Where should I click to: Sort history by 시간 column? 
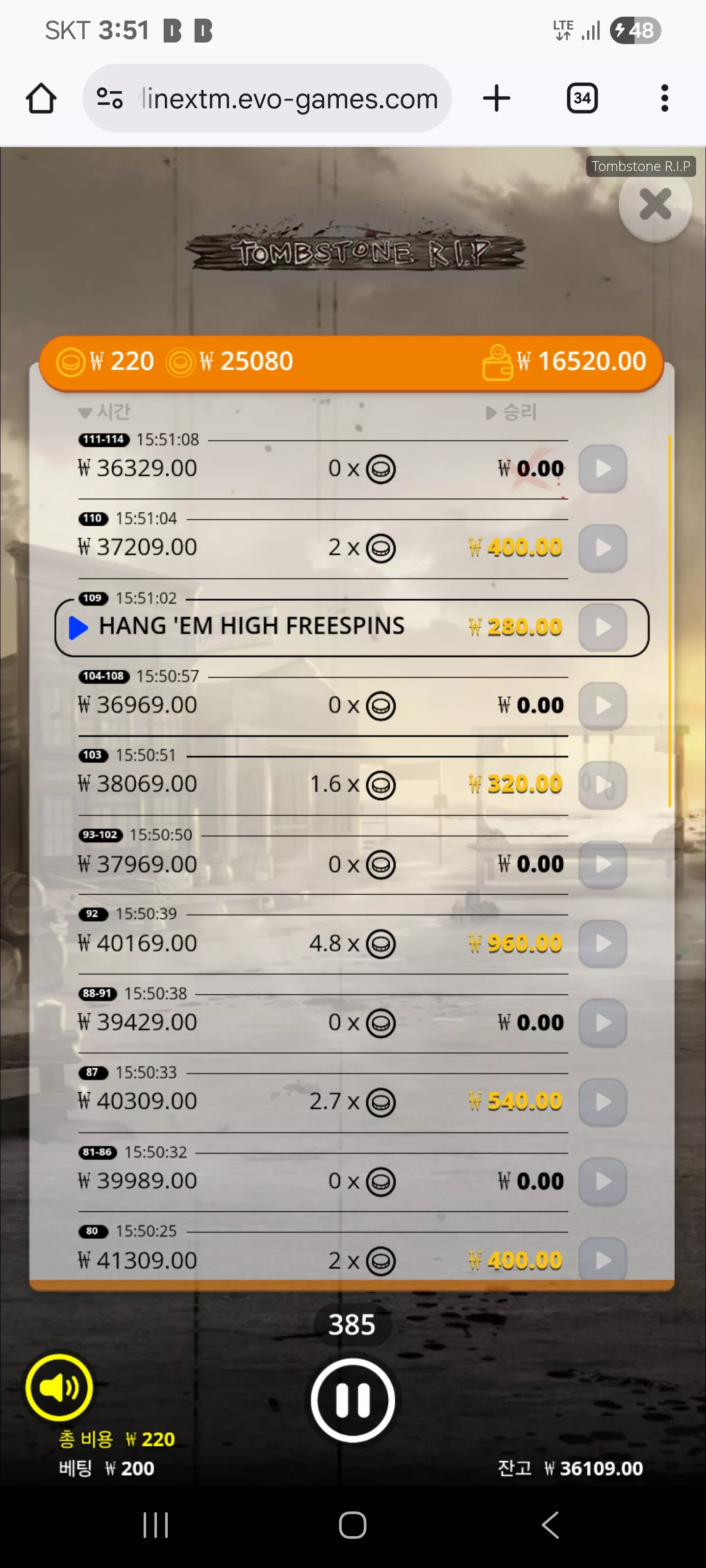(x=105, y=412)
